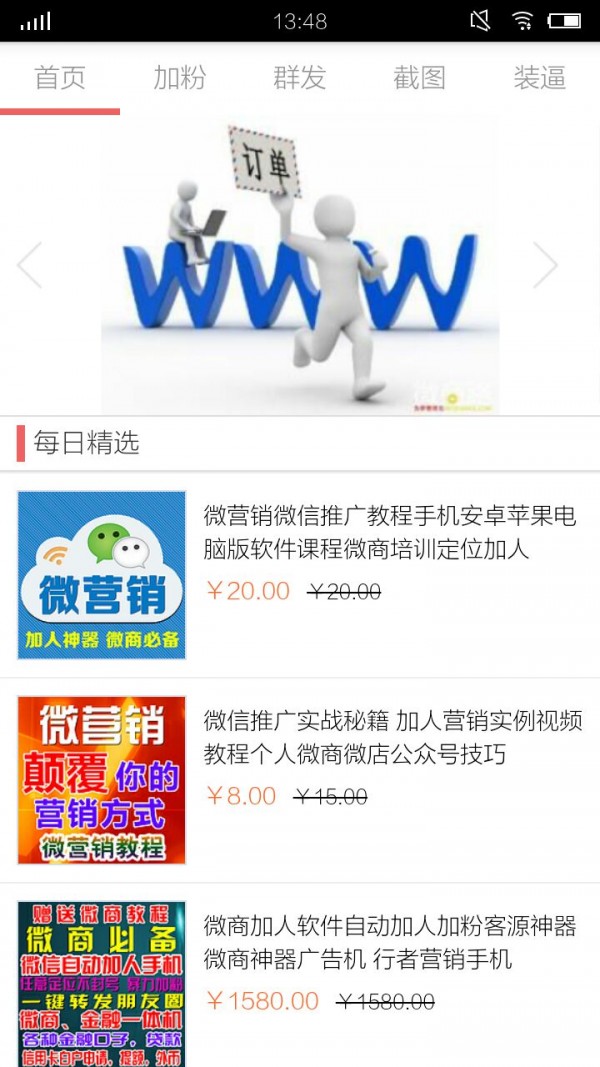Open the 截图 tab
The width and height of the screenshot is (600, 1067).
pos(420,78)
